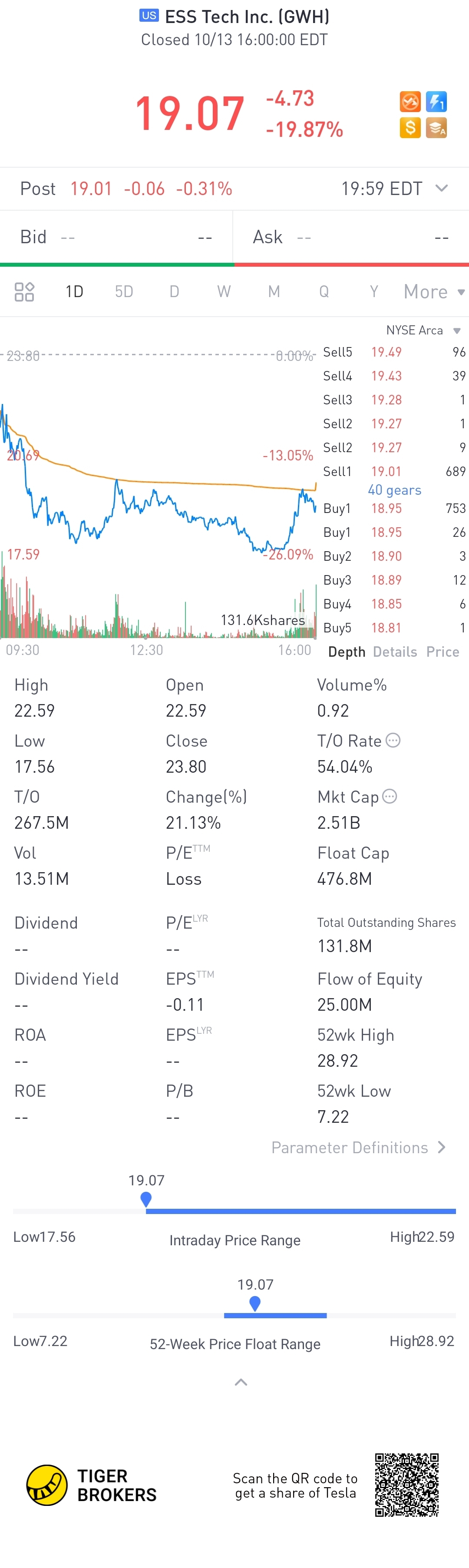
Task: Switch to the Y yearly chart
Action: 373,292
